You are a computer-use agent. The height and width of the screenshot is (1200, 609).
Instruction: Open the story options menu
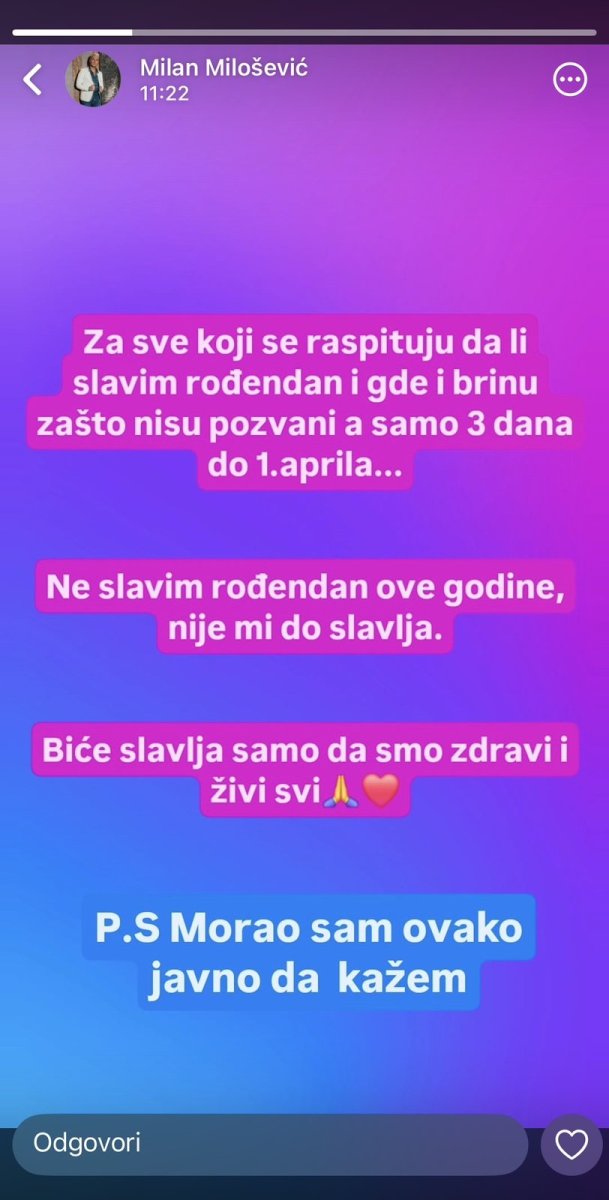570,80
